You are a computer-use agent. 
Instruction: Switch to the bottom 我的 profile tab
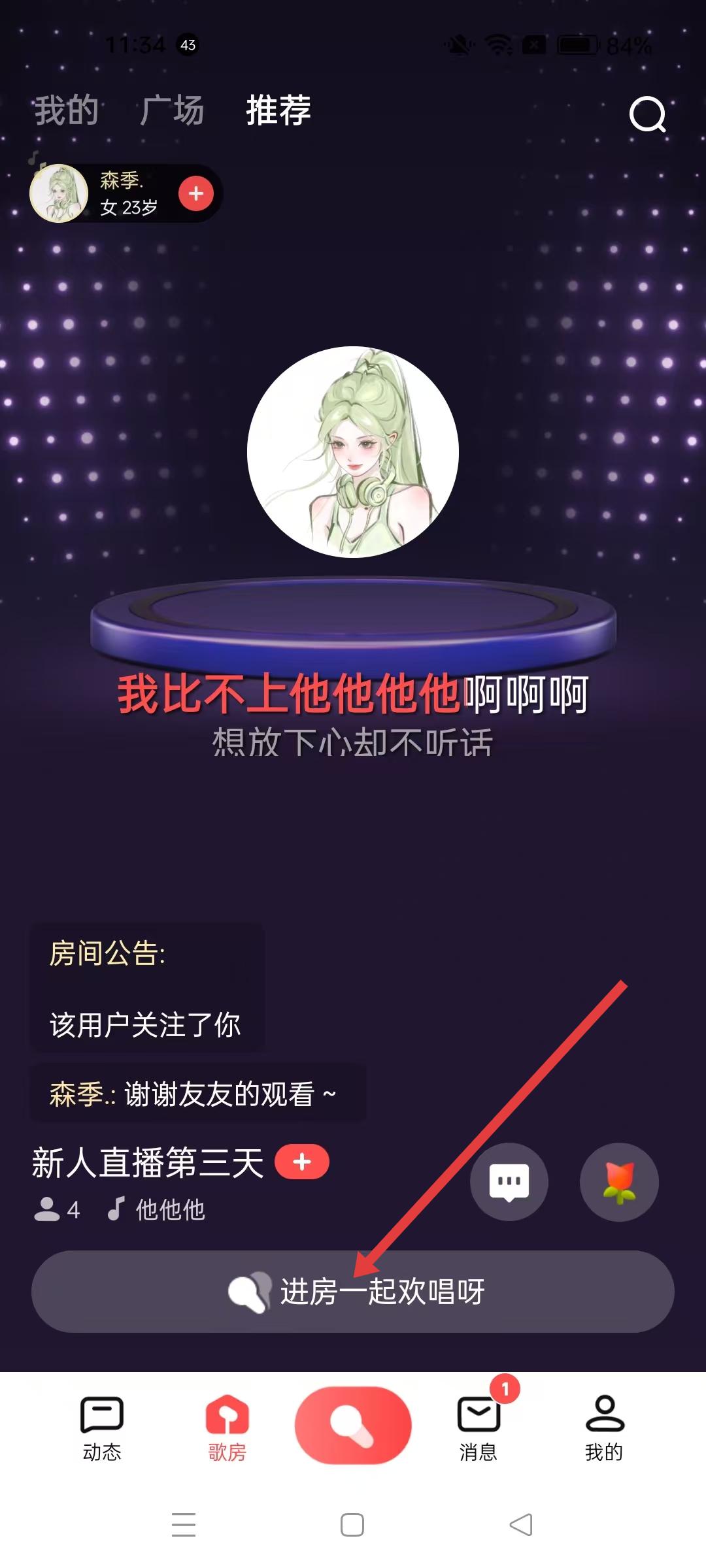pyautogui.click(x=604, y=1428)
